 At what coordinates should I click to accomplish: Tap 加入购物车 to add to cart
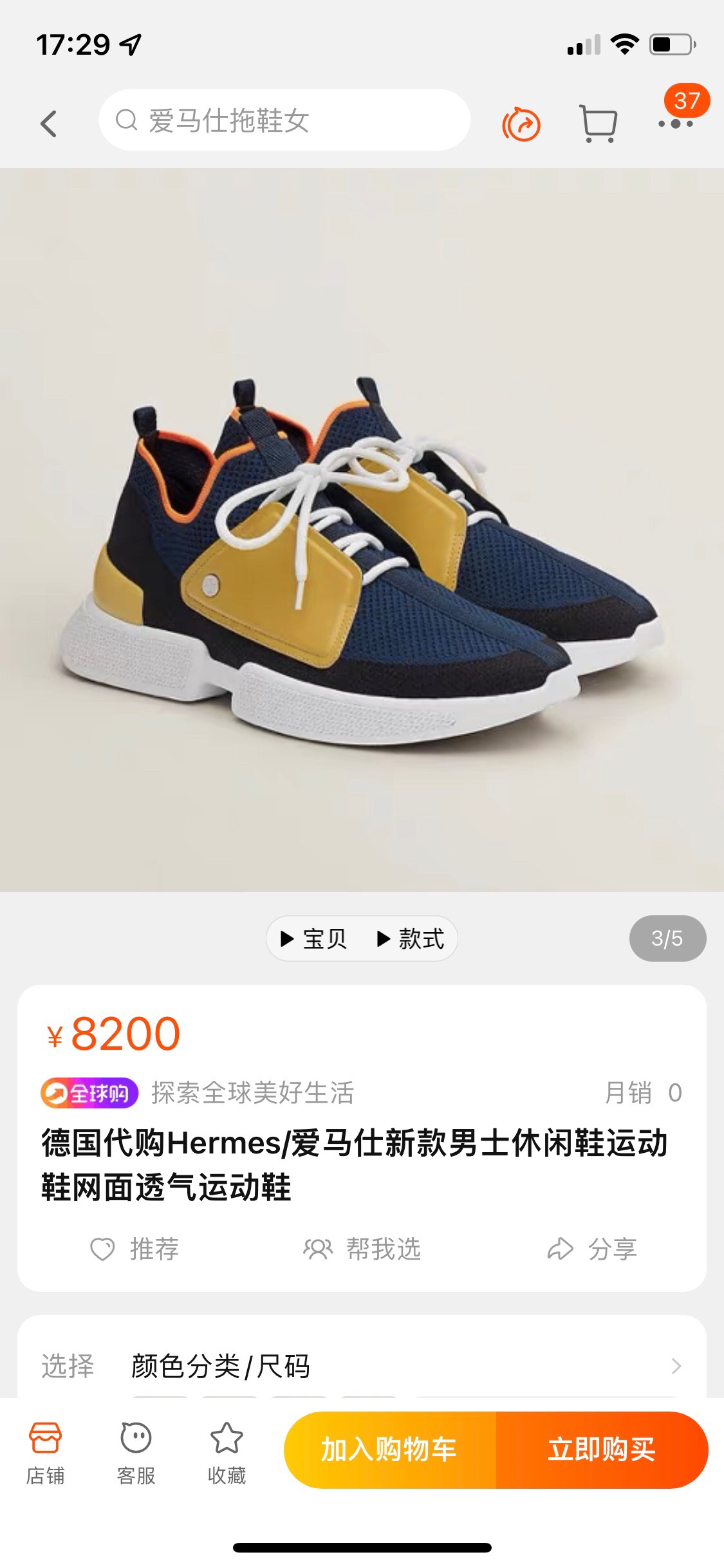(389, 1450)
